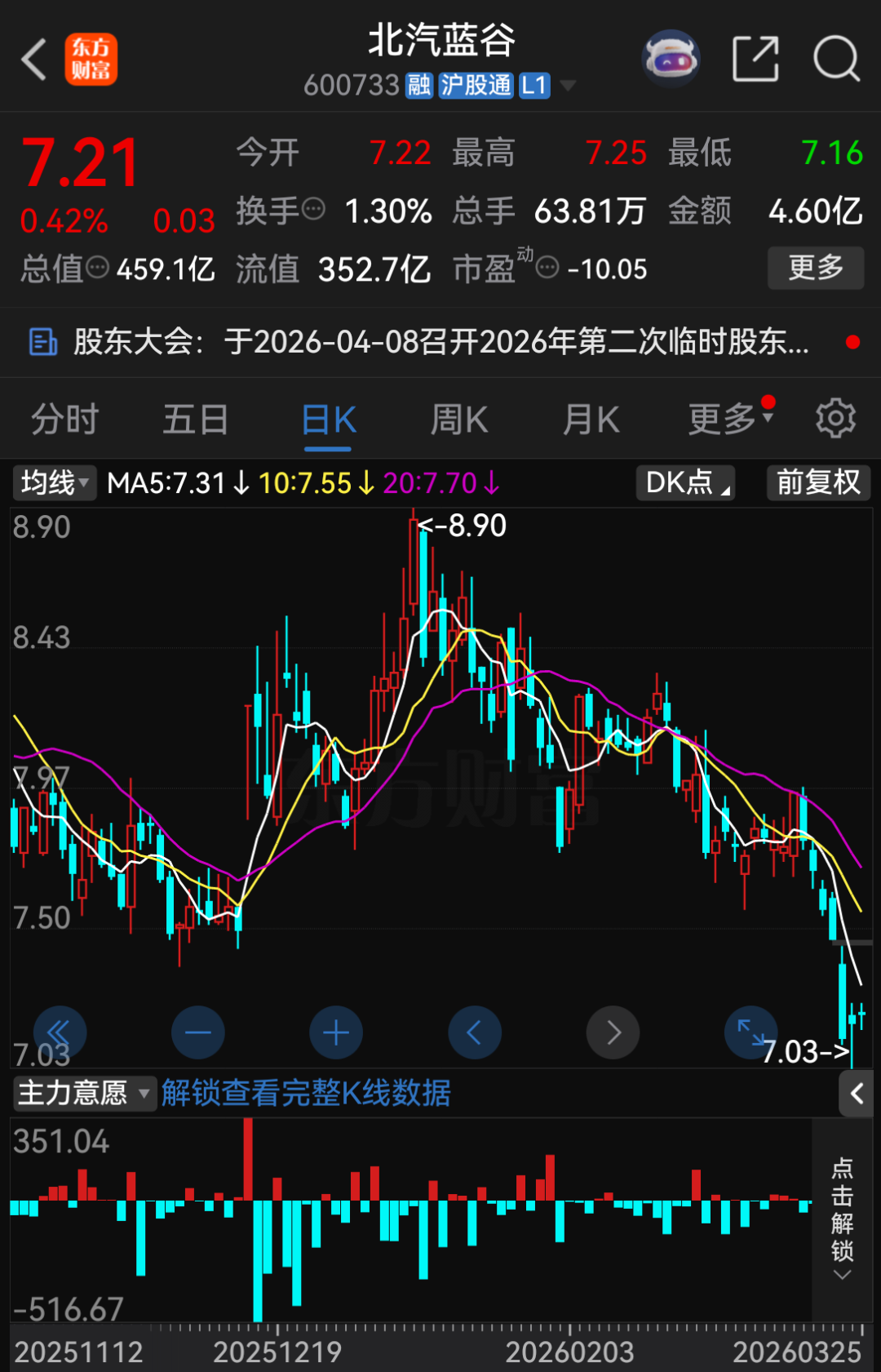Tap 解锁查看完整K线数据 link
The image size is (881, 1372).
(306, 1094)
